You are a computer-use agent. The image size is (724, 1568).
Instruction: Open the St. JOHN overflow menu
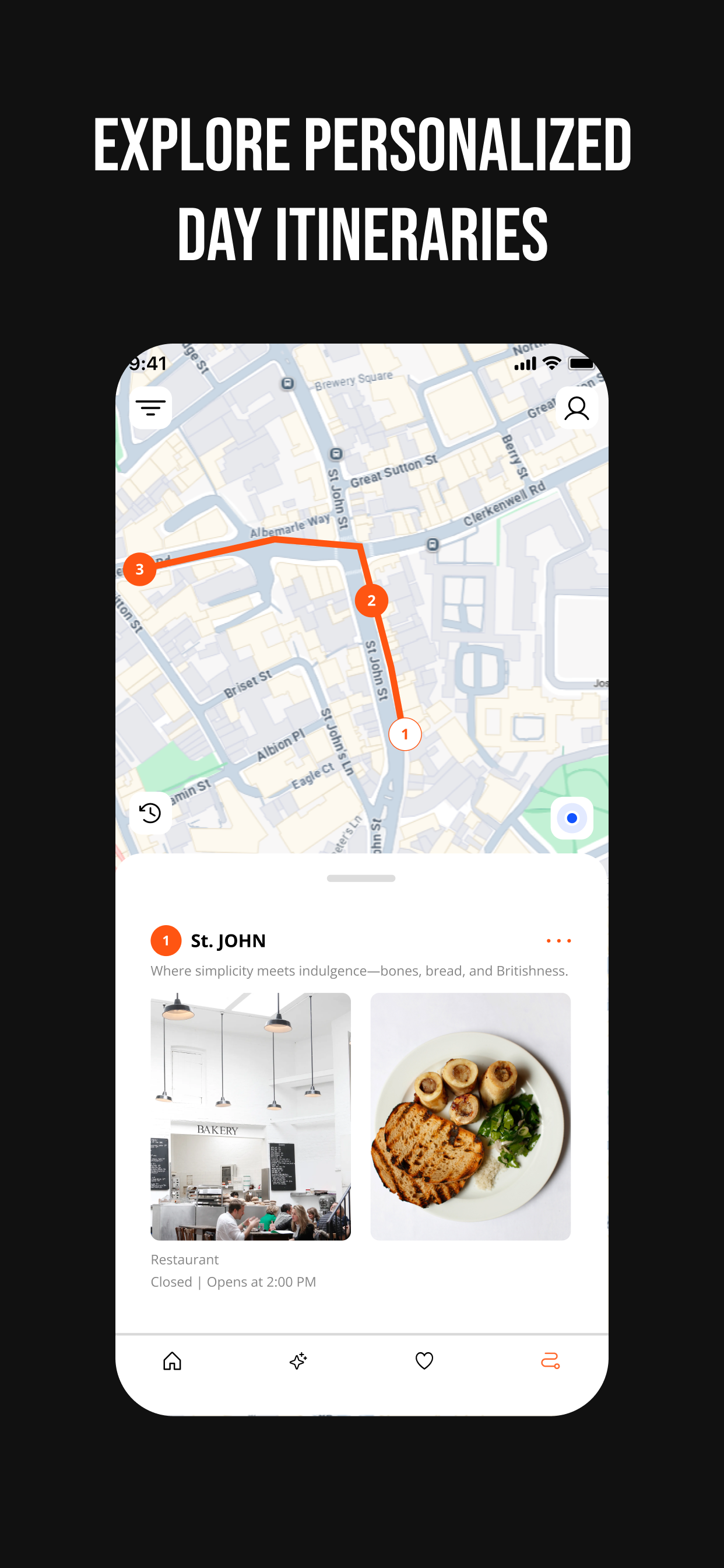coord(558,940)
